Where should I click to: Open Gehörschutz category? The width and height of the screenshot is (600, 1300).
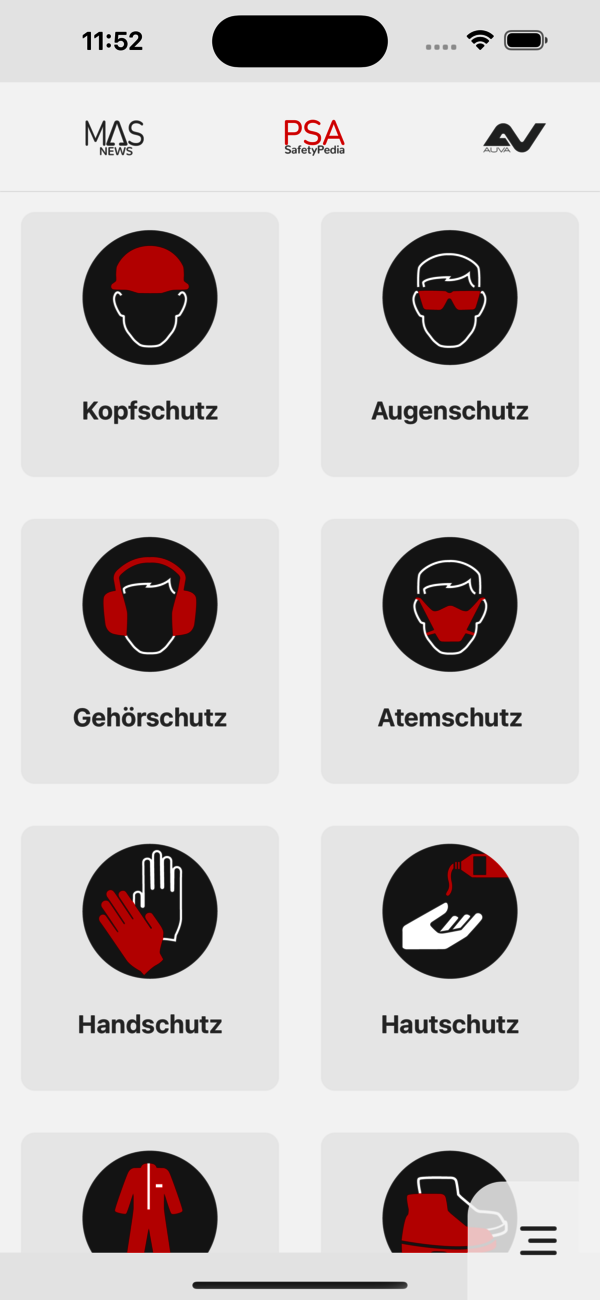coord(150,651)
